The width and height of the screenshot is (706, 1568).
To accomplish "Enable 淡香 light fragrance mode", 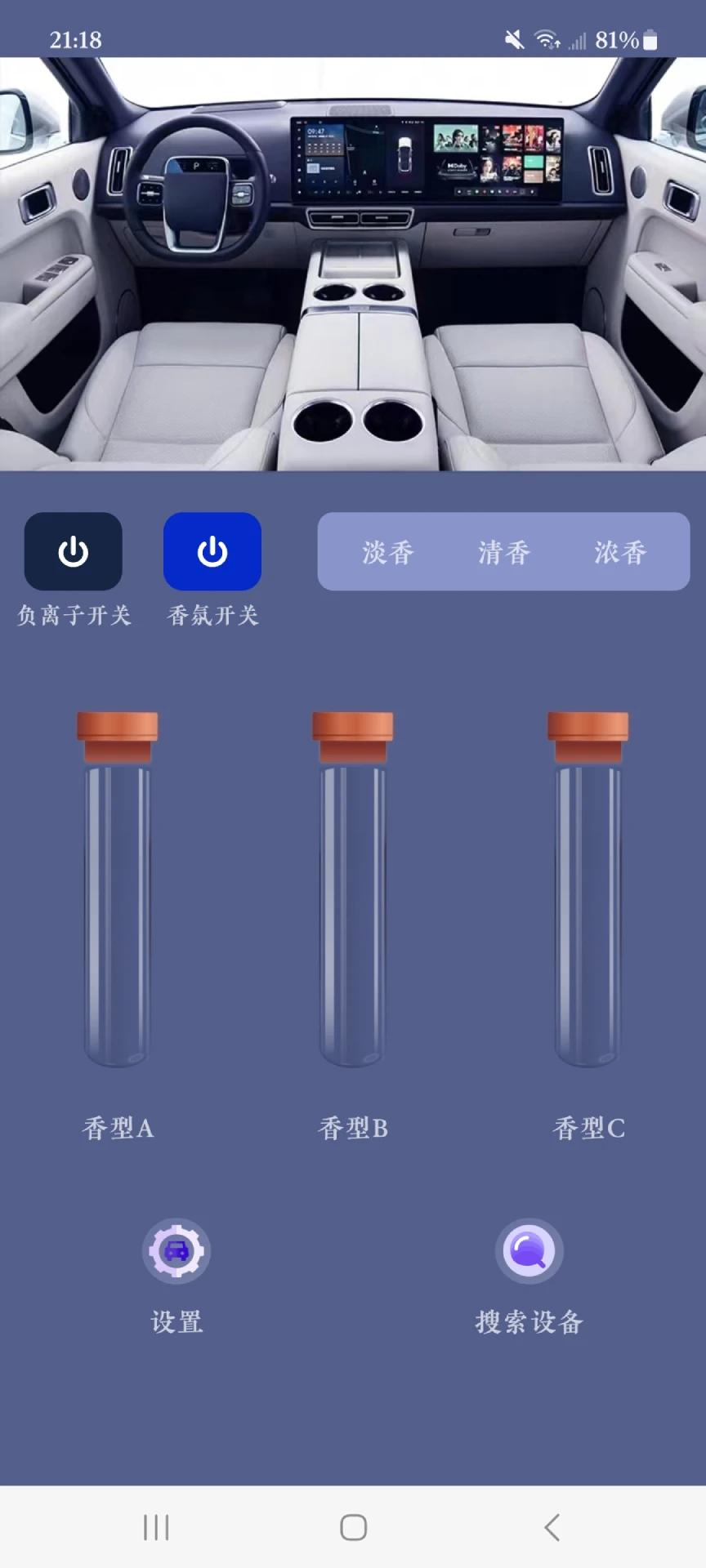I will pos(386,551).
